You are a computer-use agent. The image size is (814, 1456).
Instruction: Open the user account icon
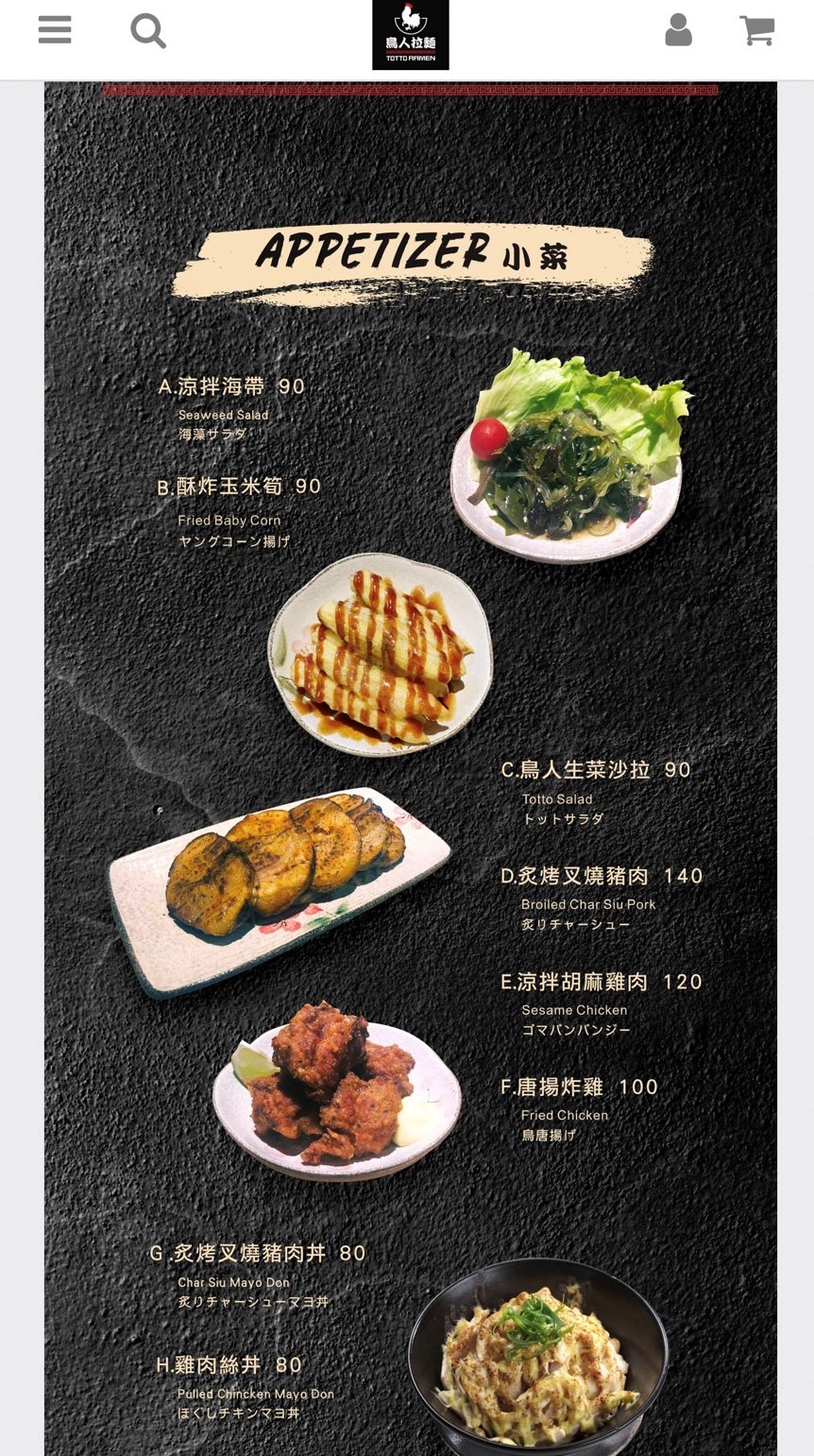(678, 30)
